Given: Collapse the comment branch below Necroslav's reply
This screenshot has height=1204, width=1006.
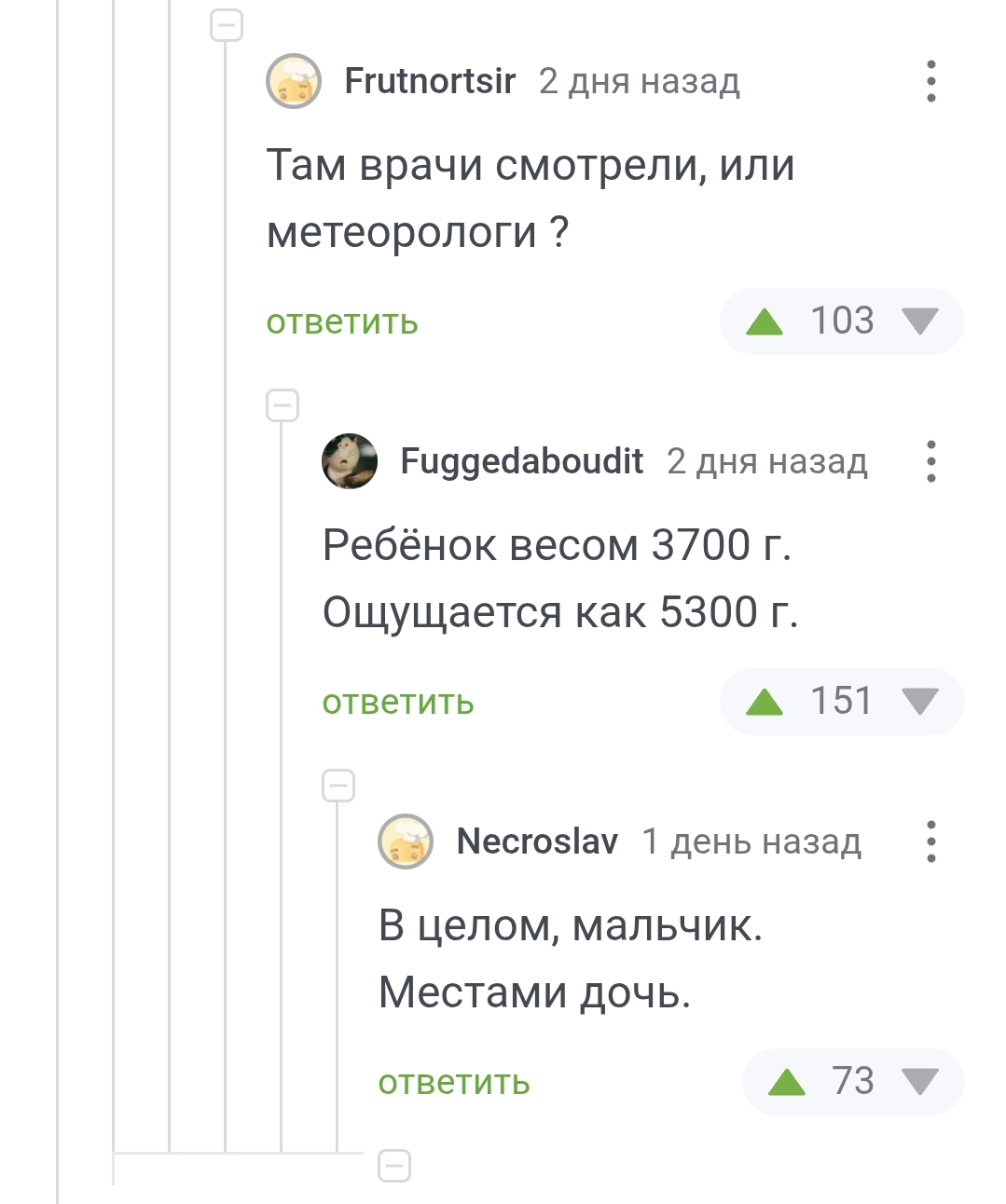Looking at the screenshot, I should 394,1166.
